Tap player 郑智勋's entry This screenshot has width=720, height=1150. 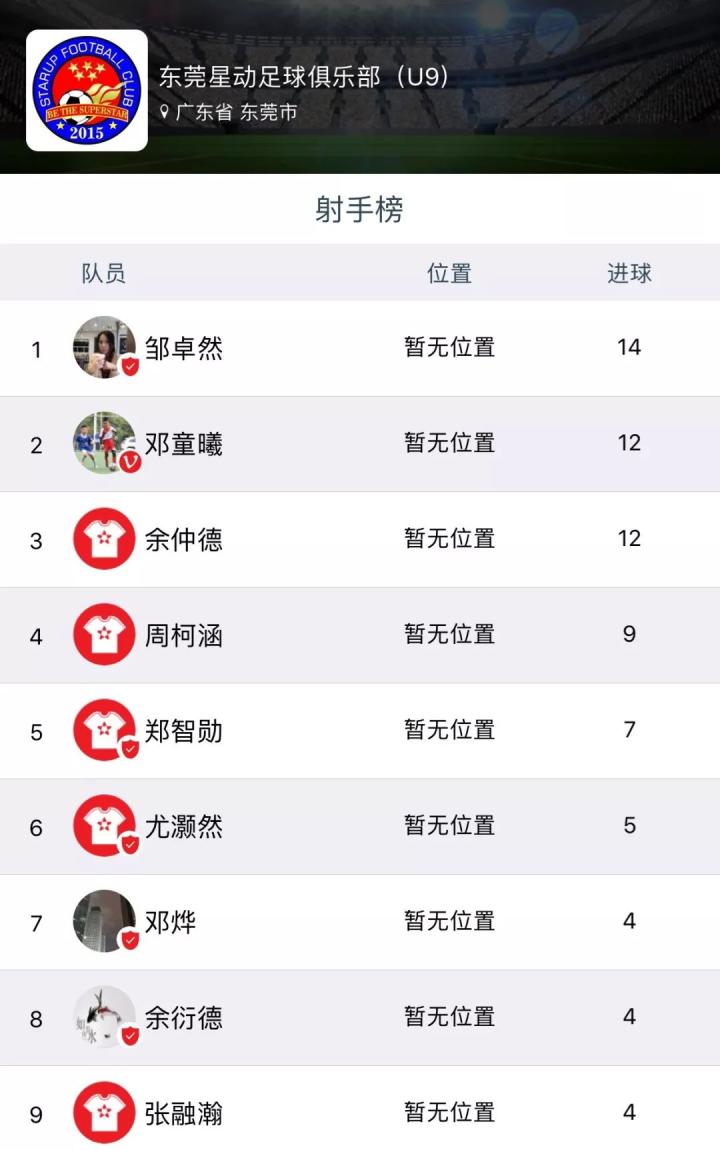click(x=184, y=731)
